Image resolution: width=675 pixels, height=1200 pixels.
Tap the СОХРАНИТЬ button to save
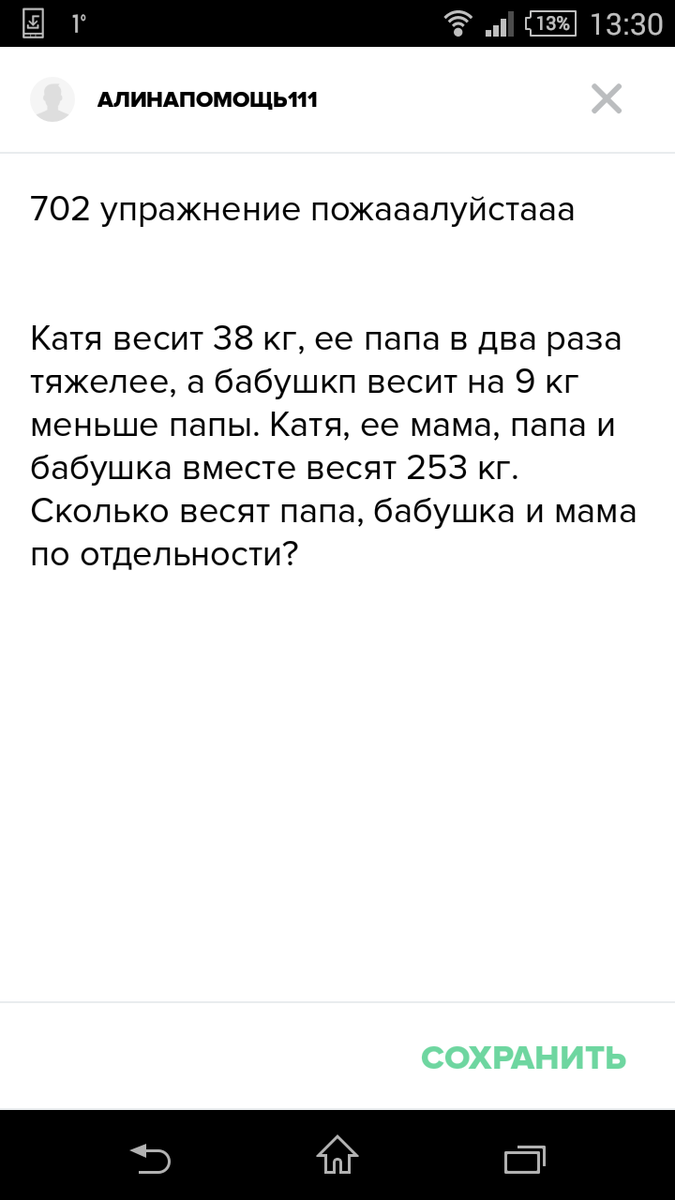point(523,1057)
